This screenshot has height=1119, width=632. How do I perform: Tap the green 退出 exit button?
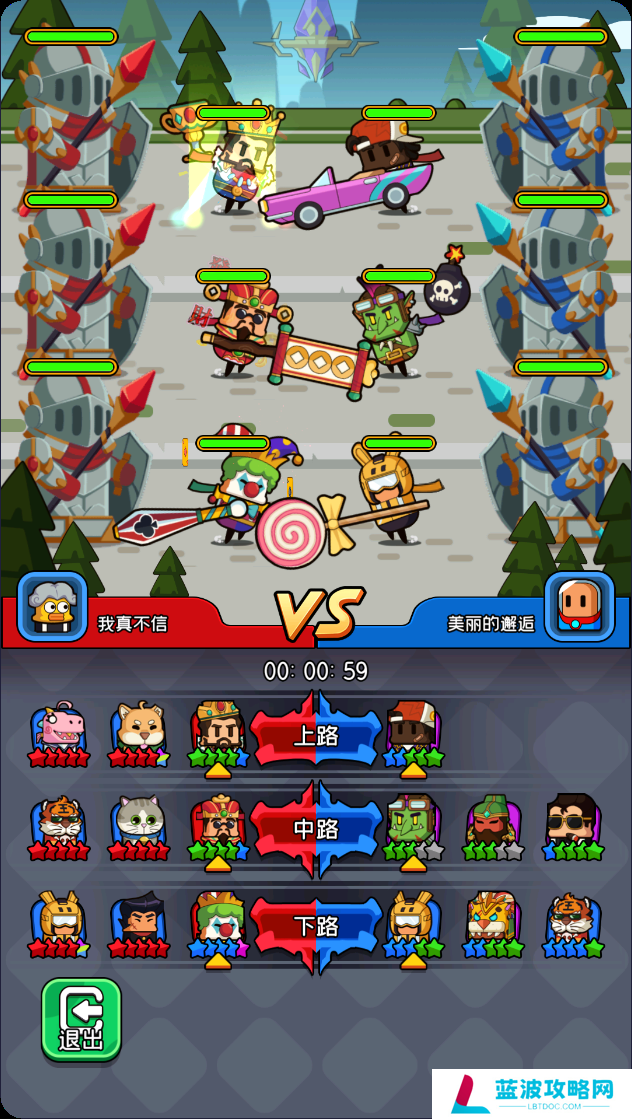click(x=81, y=1019)
